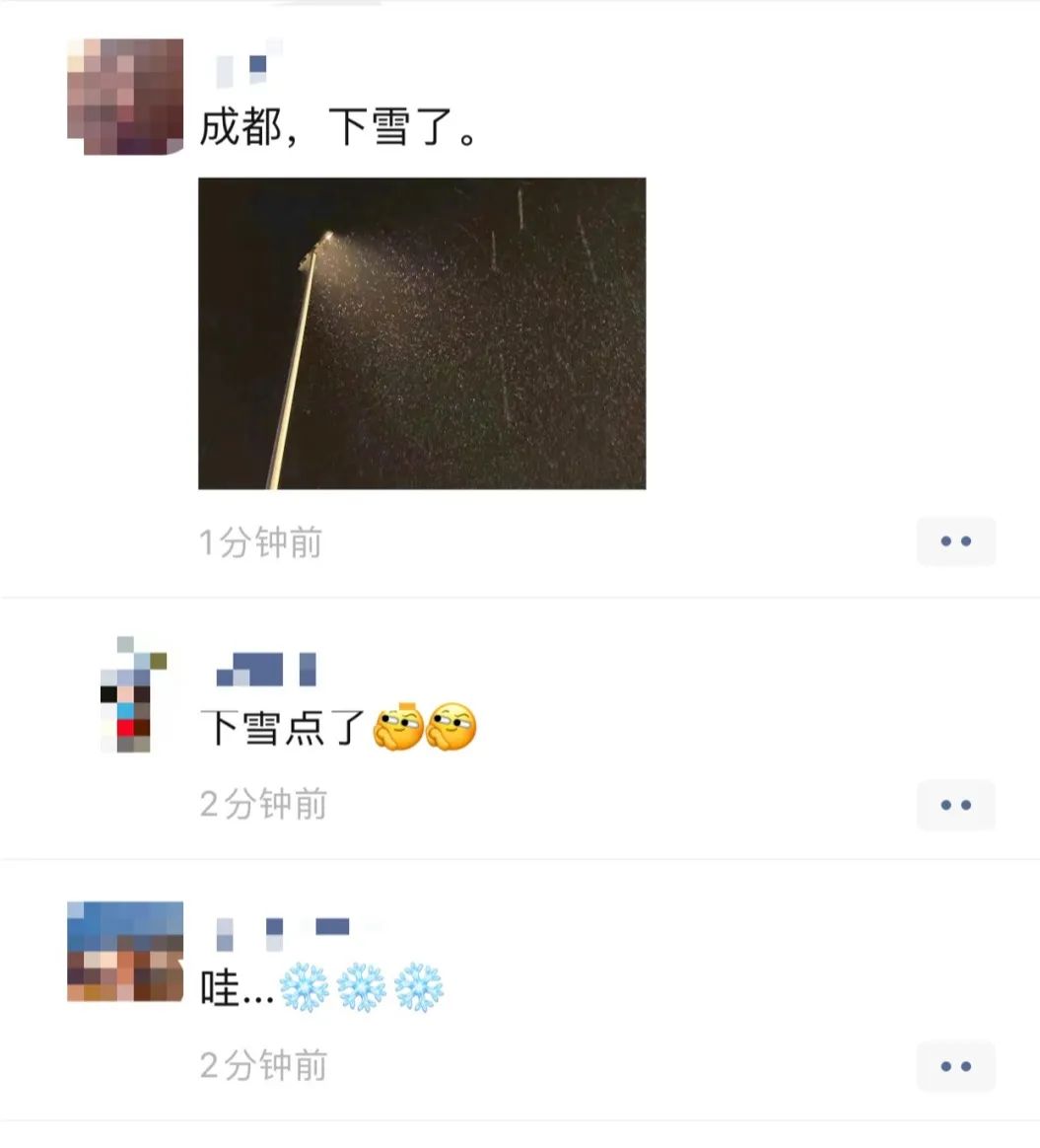View the profile avatar beside 成都，下雪了
Screen dimensions: 1040x1148
click(x=125, y=97)
